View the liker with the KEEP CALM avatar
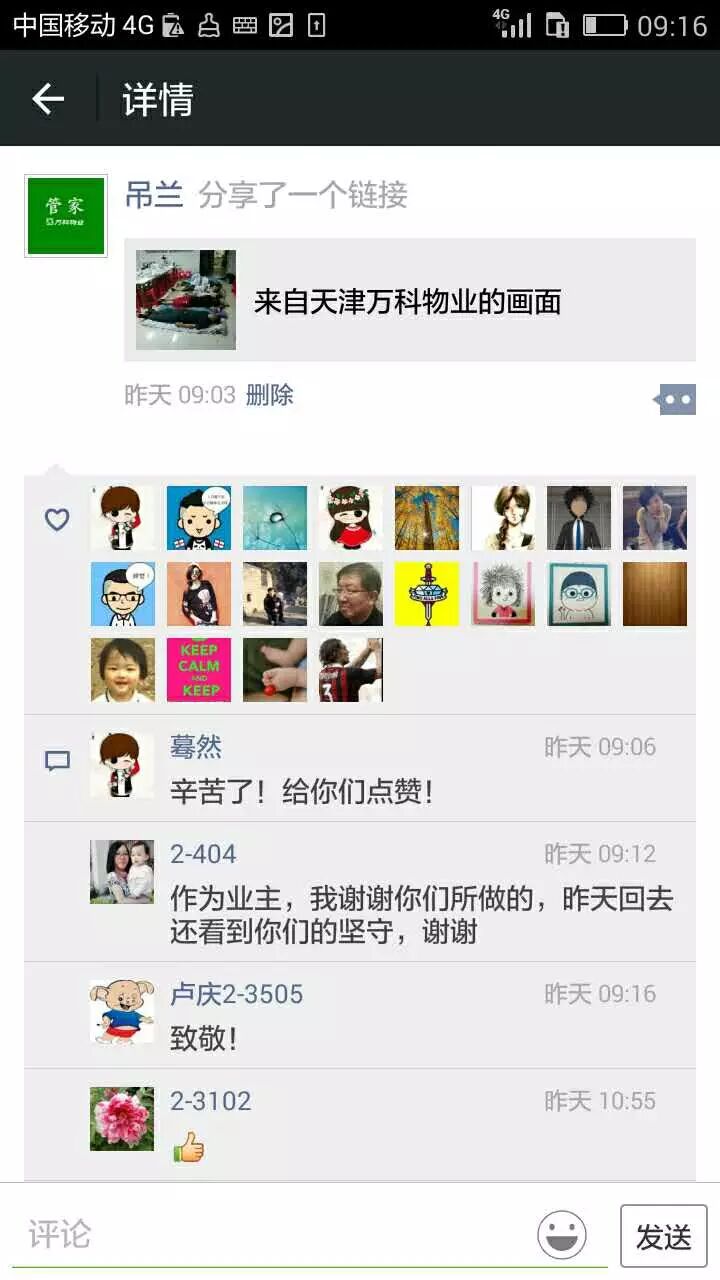The width and height of the screenshot is (720, 1280). (199, 670)
